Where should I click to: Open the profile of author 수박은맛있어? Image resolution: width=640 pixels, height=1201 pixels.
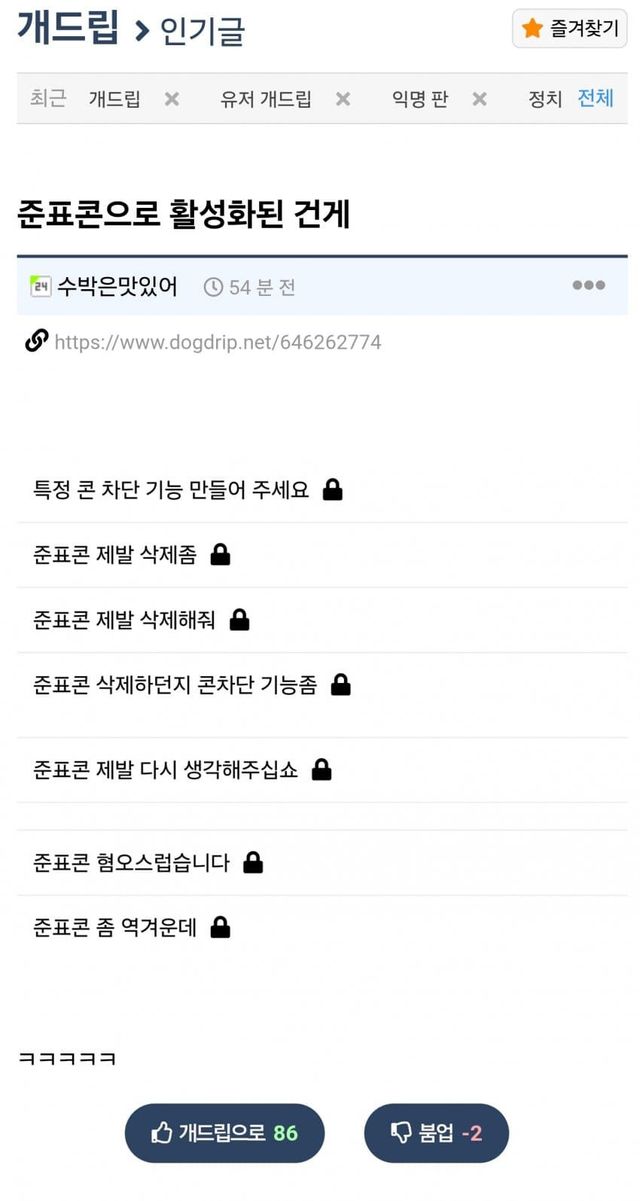tap(117, 287)
